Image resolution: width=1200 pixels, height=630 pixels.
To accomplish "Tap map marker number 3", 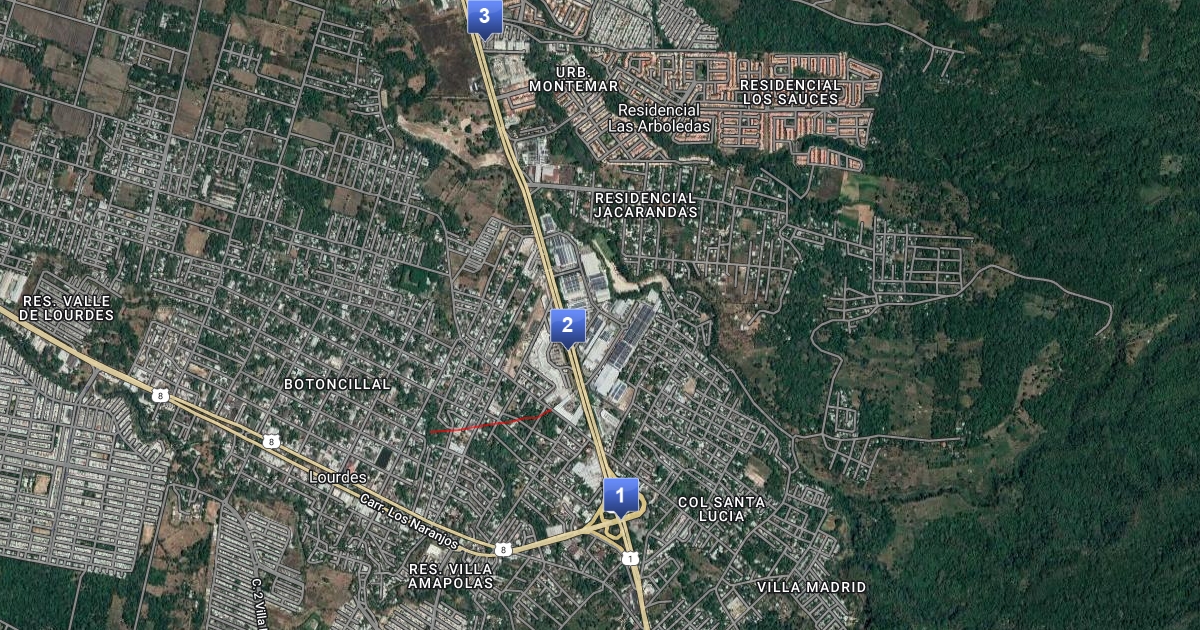I will [485, 16].
